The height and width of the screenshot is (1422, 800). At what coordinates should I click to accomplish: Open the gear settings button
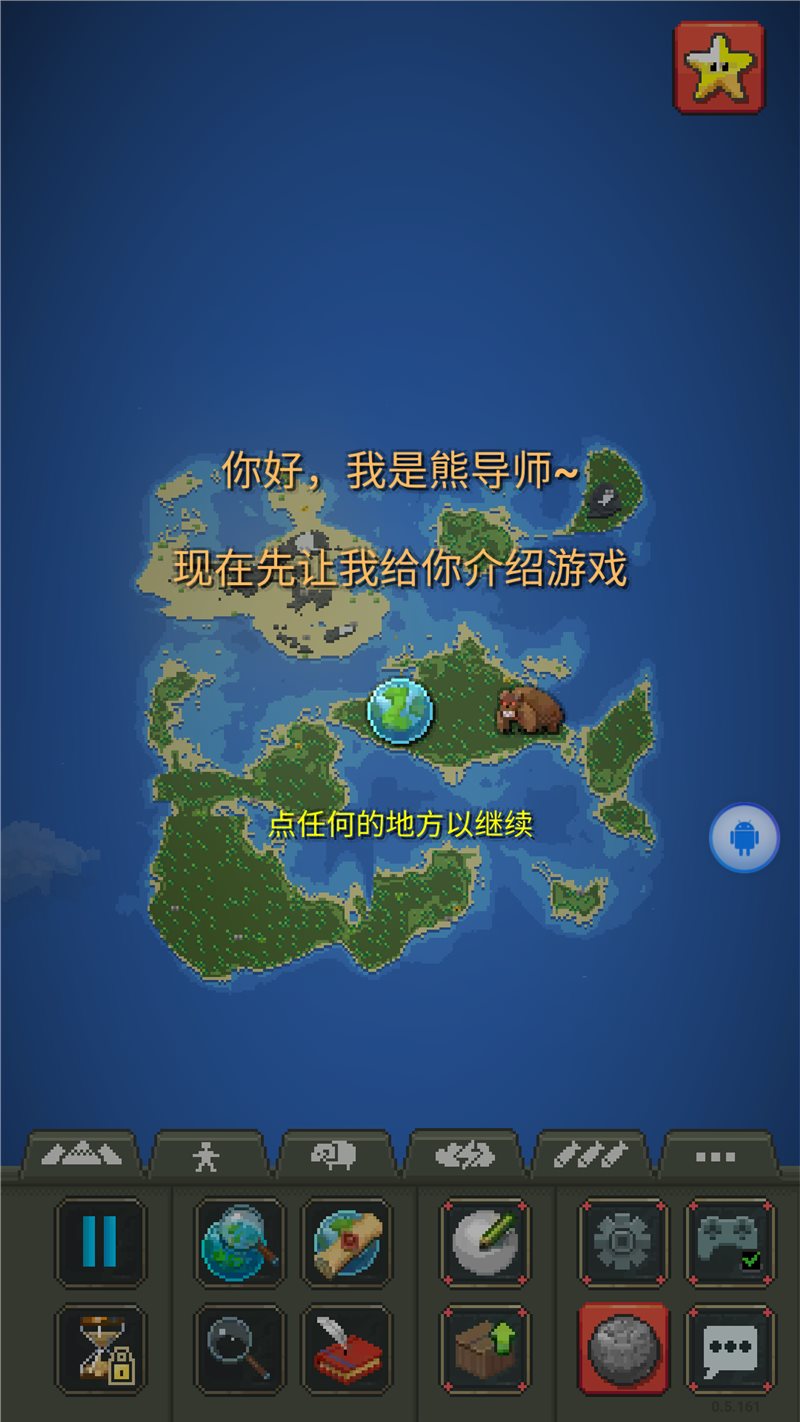tap(624, 1243)
